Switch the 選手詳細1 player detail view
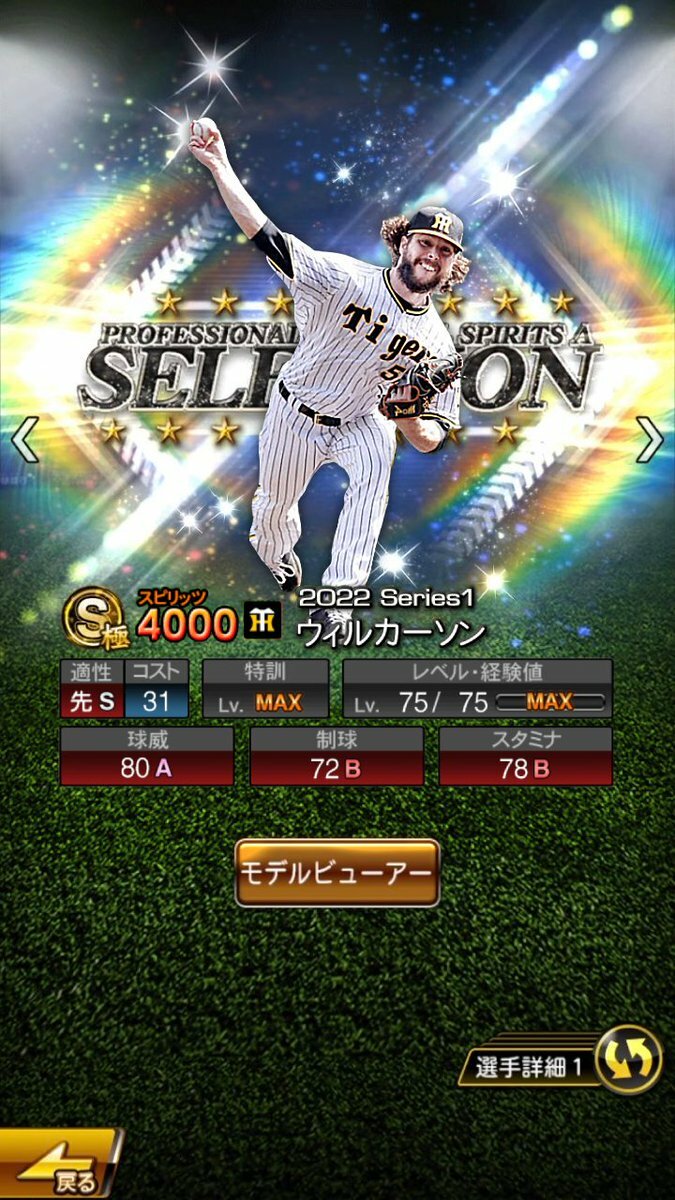The width and height of the screenshot is (675, 1200). tap(628, 1060)
